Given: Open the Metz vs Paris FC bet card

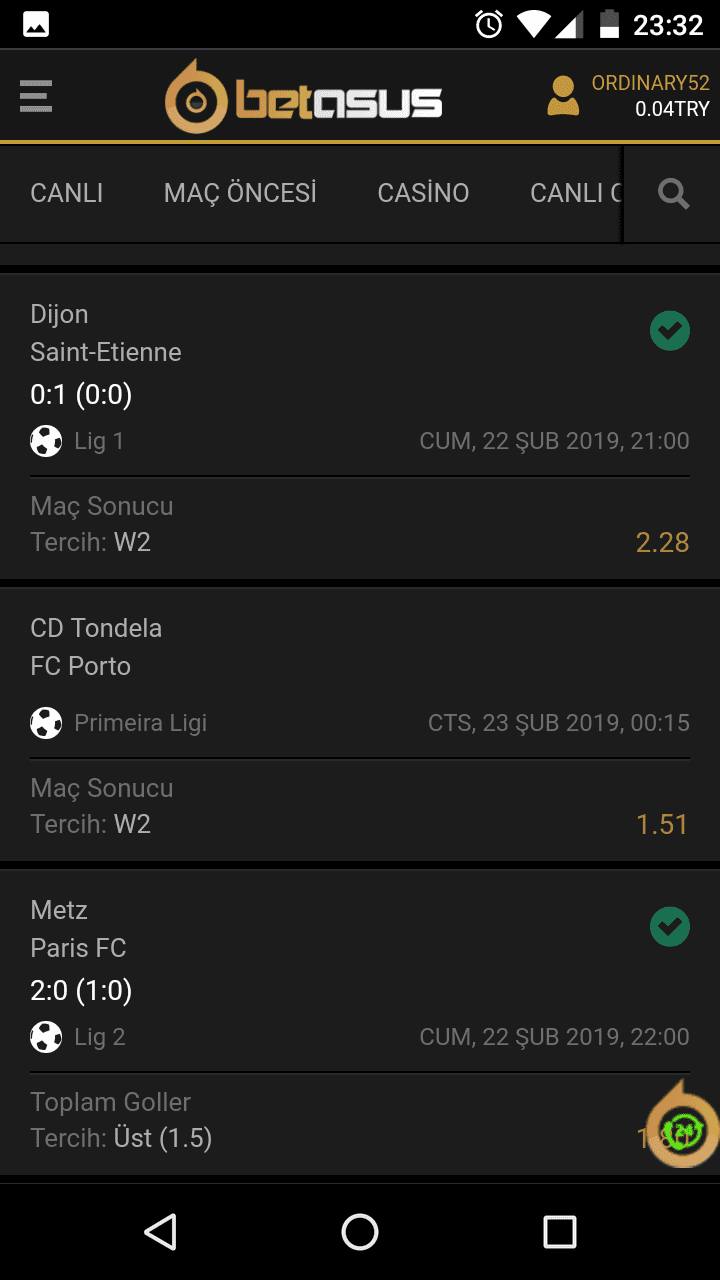Looking at the screenshot, I should 360,1023.
